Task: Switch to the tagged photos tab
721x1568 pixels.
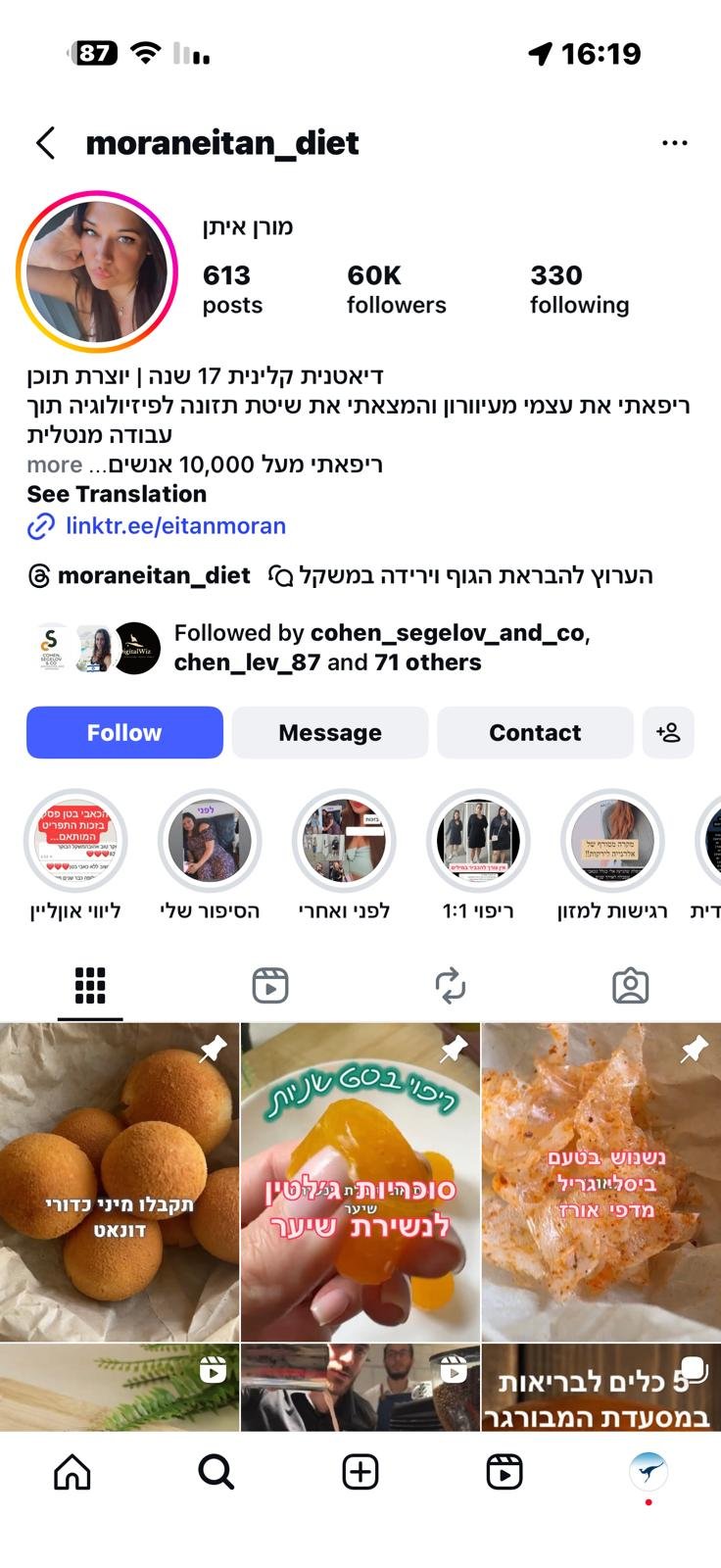Action: [x=630, y=986]
